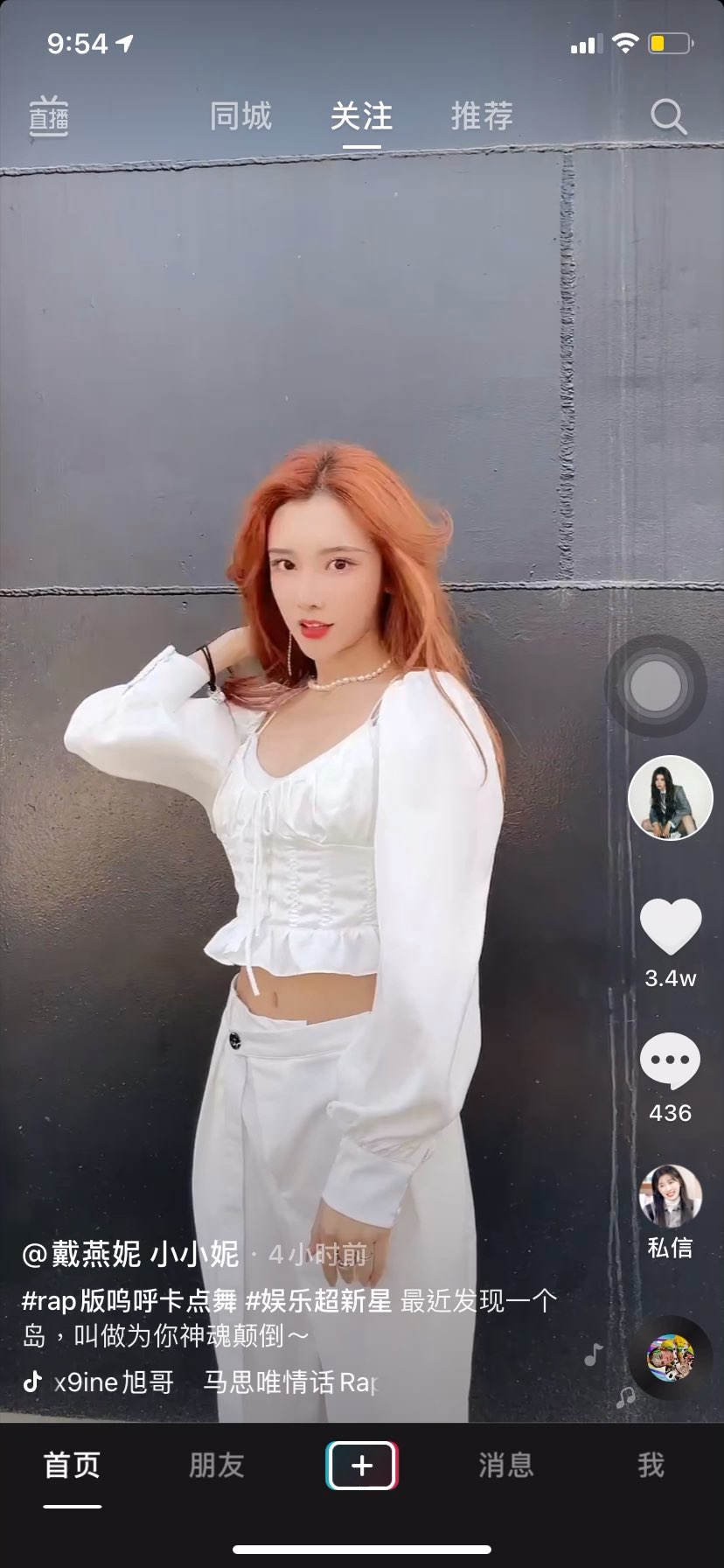Open the search magnifier
The image size is (724, 1568).
pyautogui.click(x=669, y=116)
